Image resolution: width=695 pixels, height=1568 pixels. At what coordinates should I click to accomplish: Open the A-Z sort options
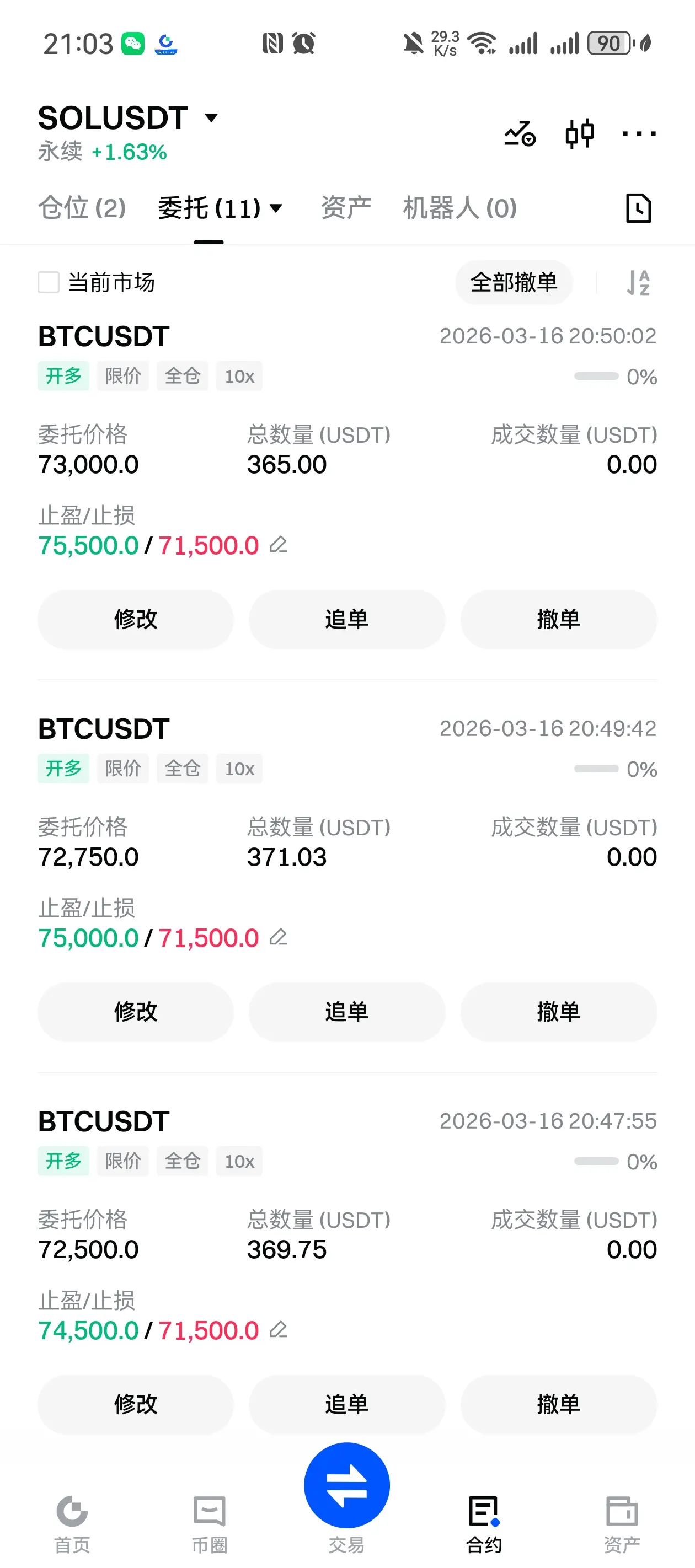point(638,282)
